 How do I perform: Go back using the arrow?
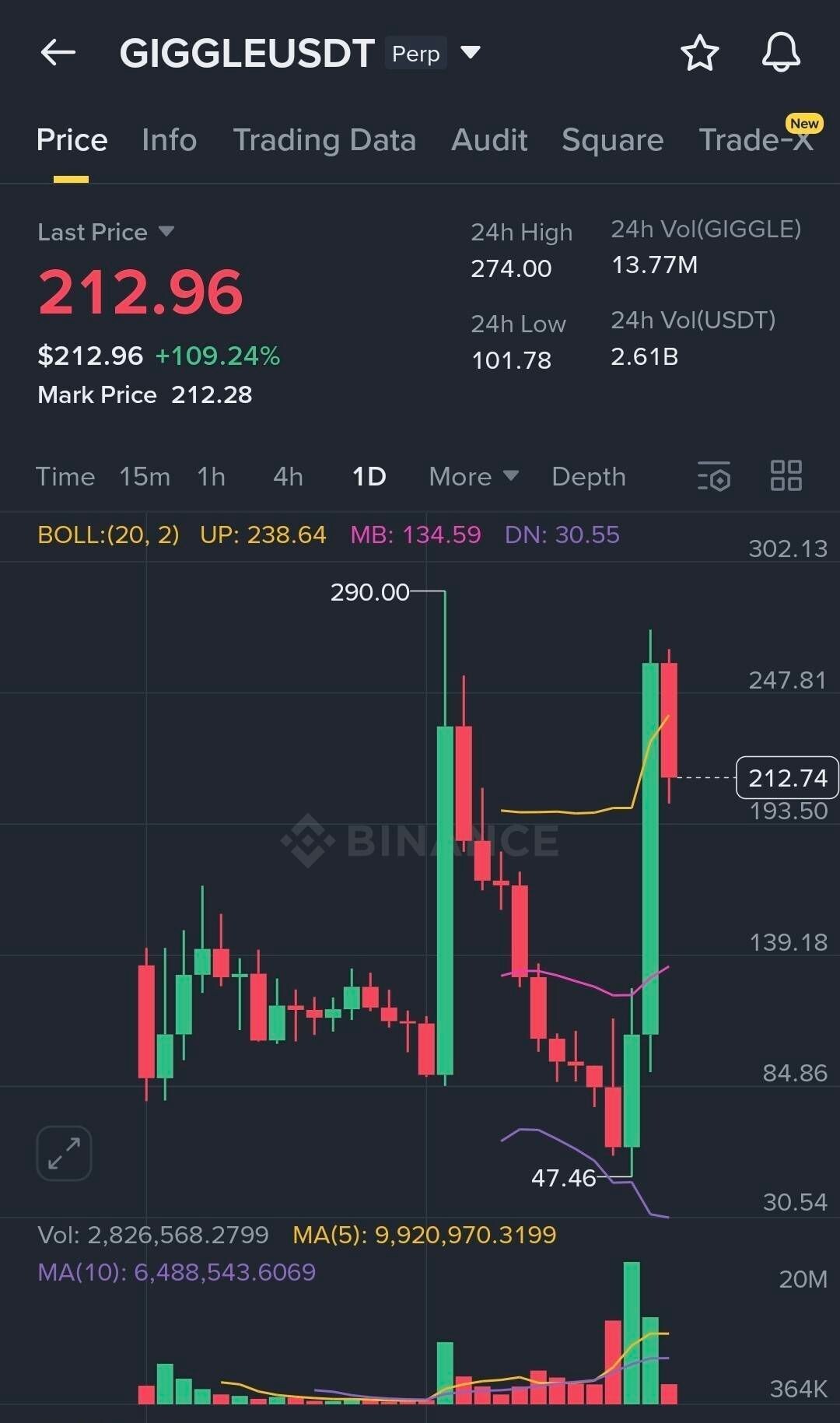click(58, 53)
